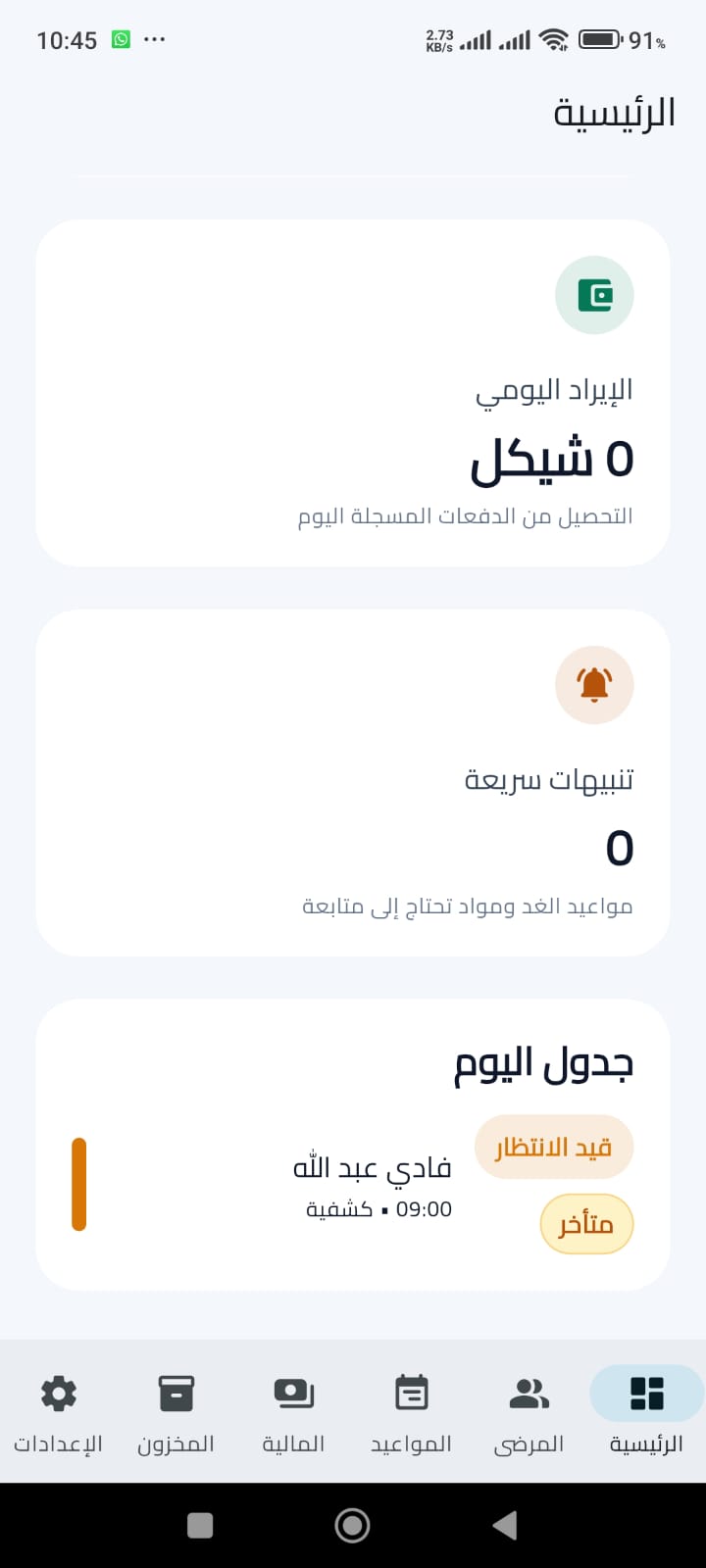Select the قيد الانتظار (pending) status badge
Image resolution: width=706 pixels, height=1568 pixels.
[554, 1146]
